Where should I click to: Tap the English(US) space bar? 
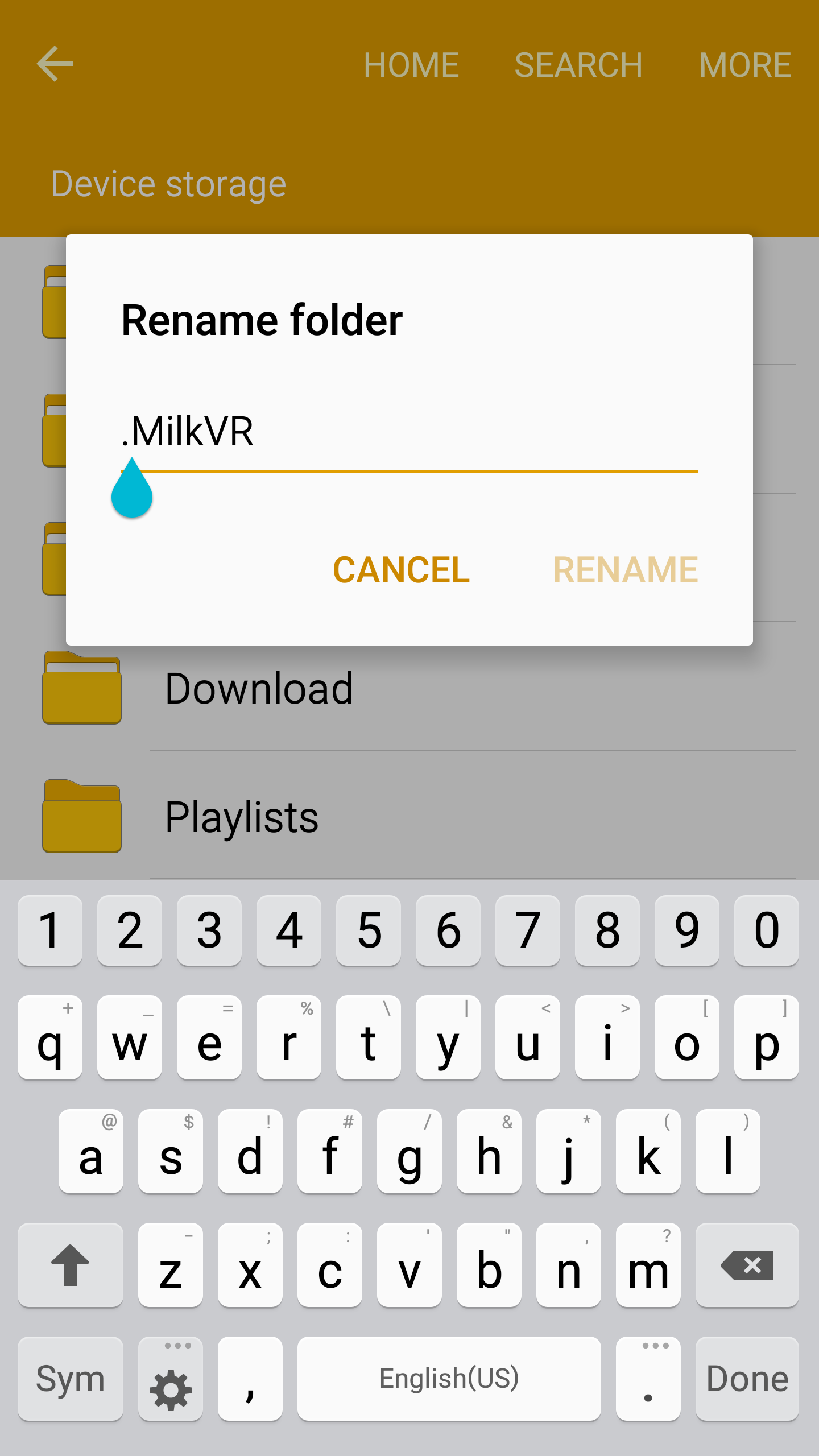point(449,1379)
